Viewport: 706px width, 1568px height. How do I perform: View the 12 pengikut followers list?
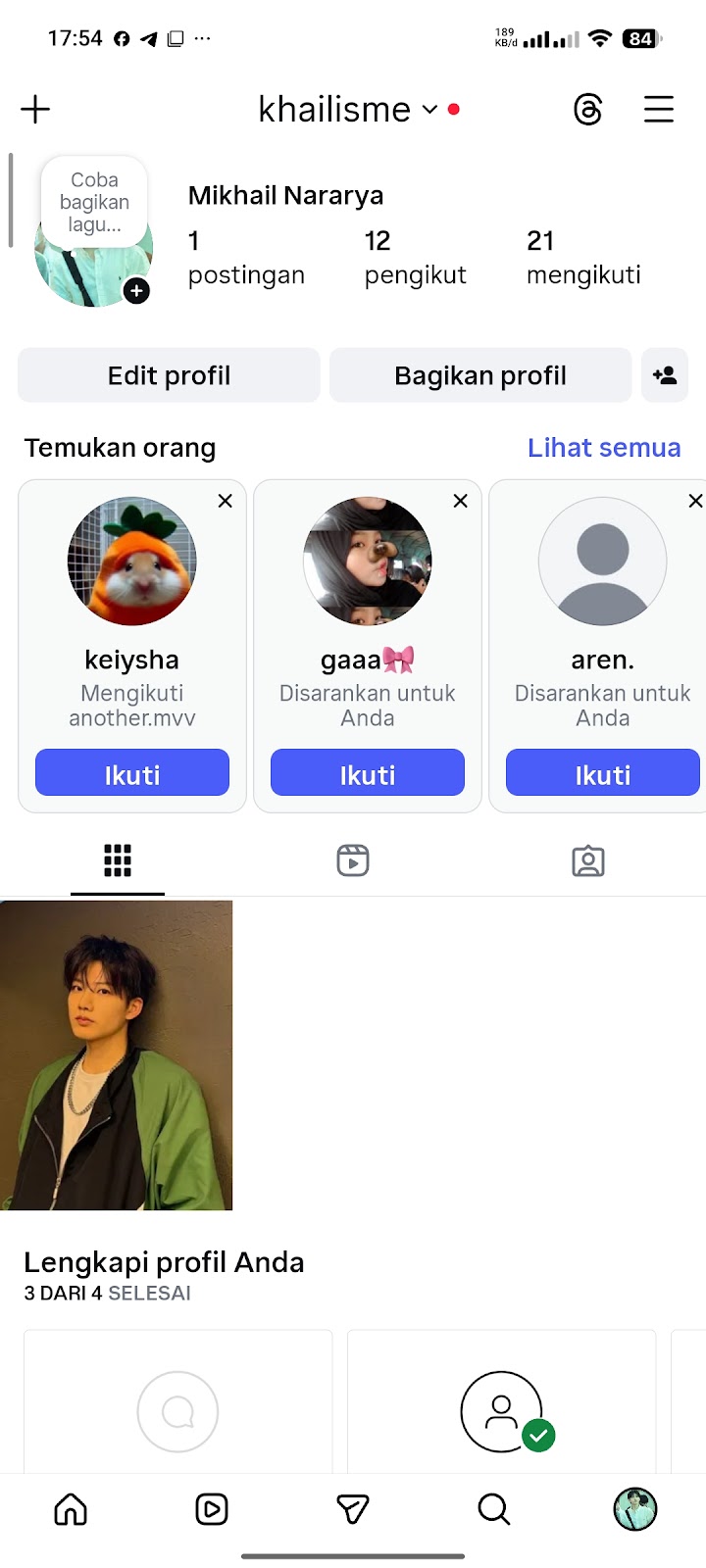coord(415,258)
